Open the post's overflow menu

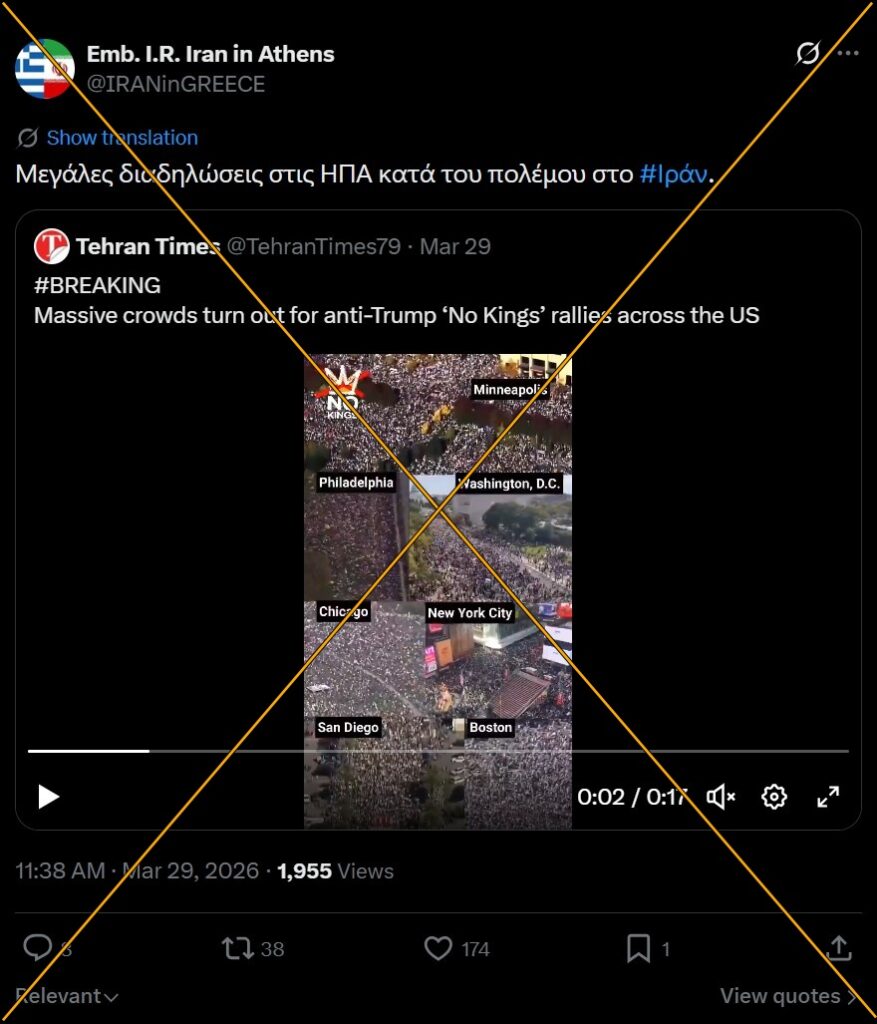[x=847, y=54]
